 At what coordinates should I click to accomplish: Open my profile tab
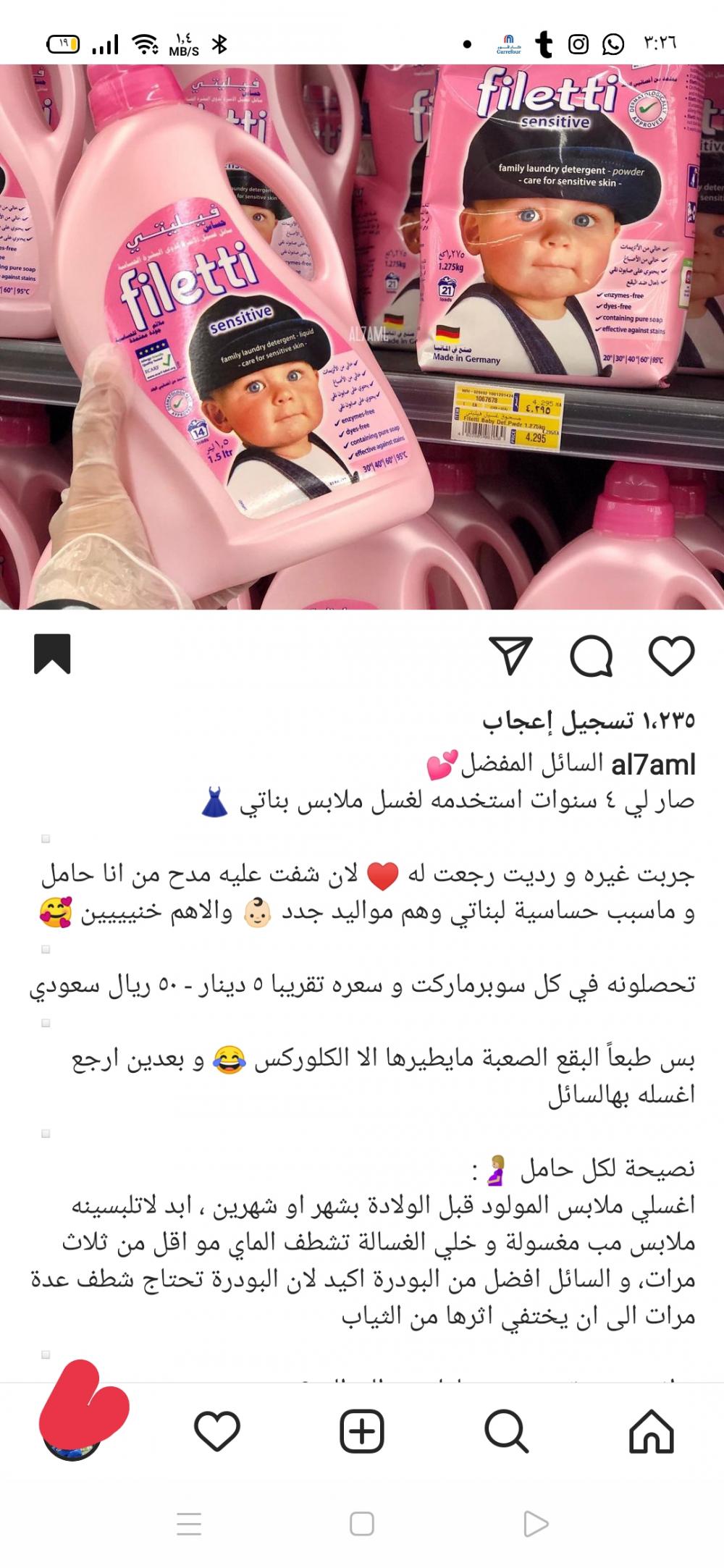pos(72,1433)
